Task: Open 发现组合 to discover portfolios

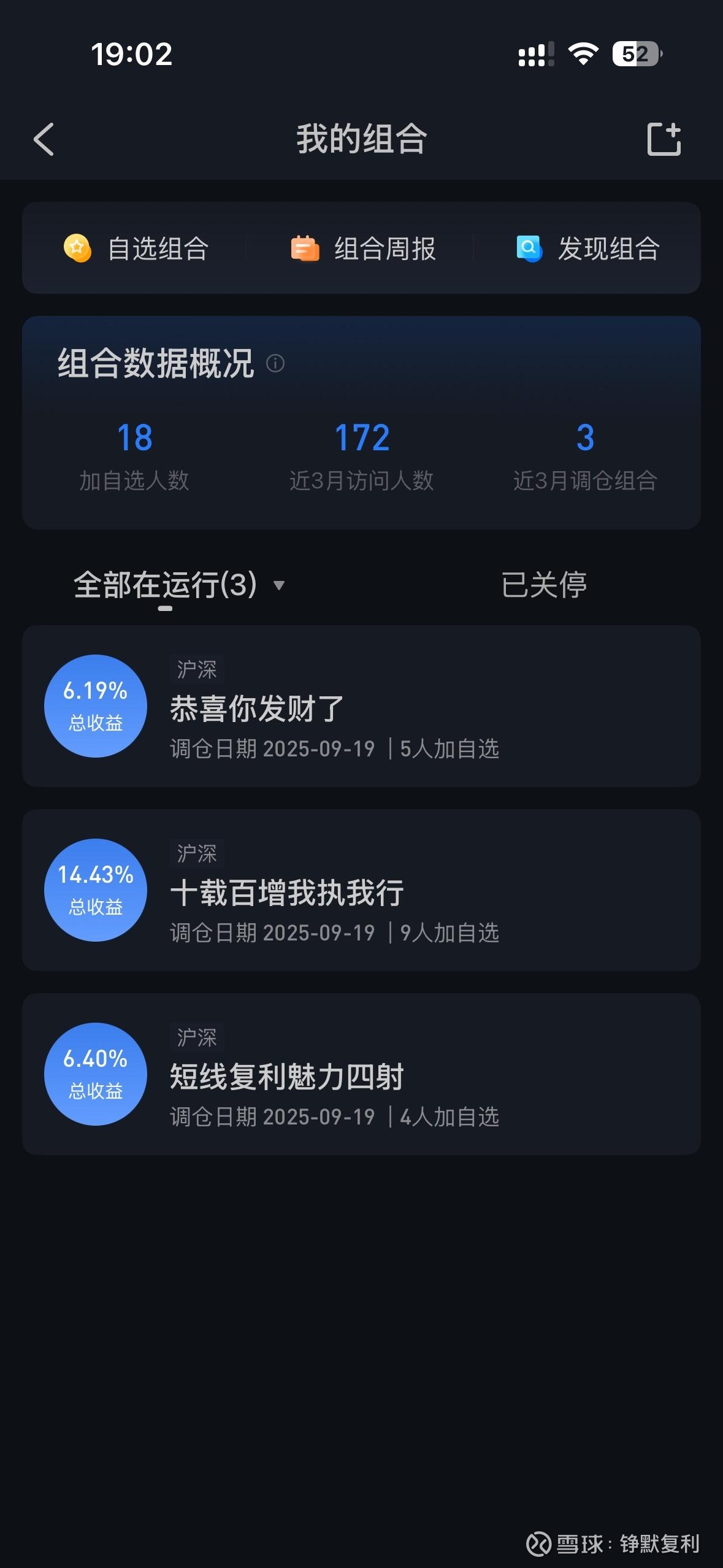Action: 588,248
